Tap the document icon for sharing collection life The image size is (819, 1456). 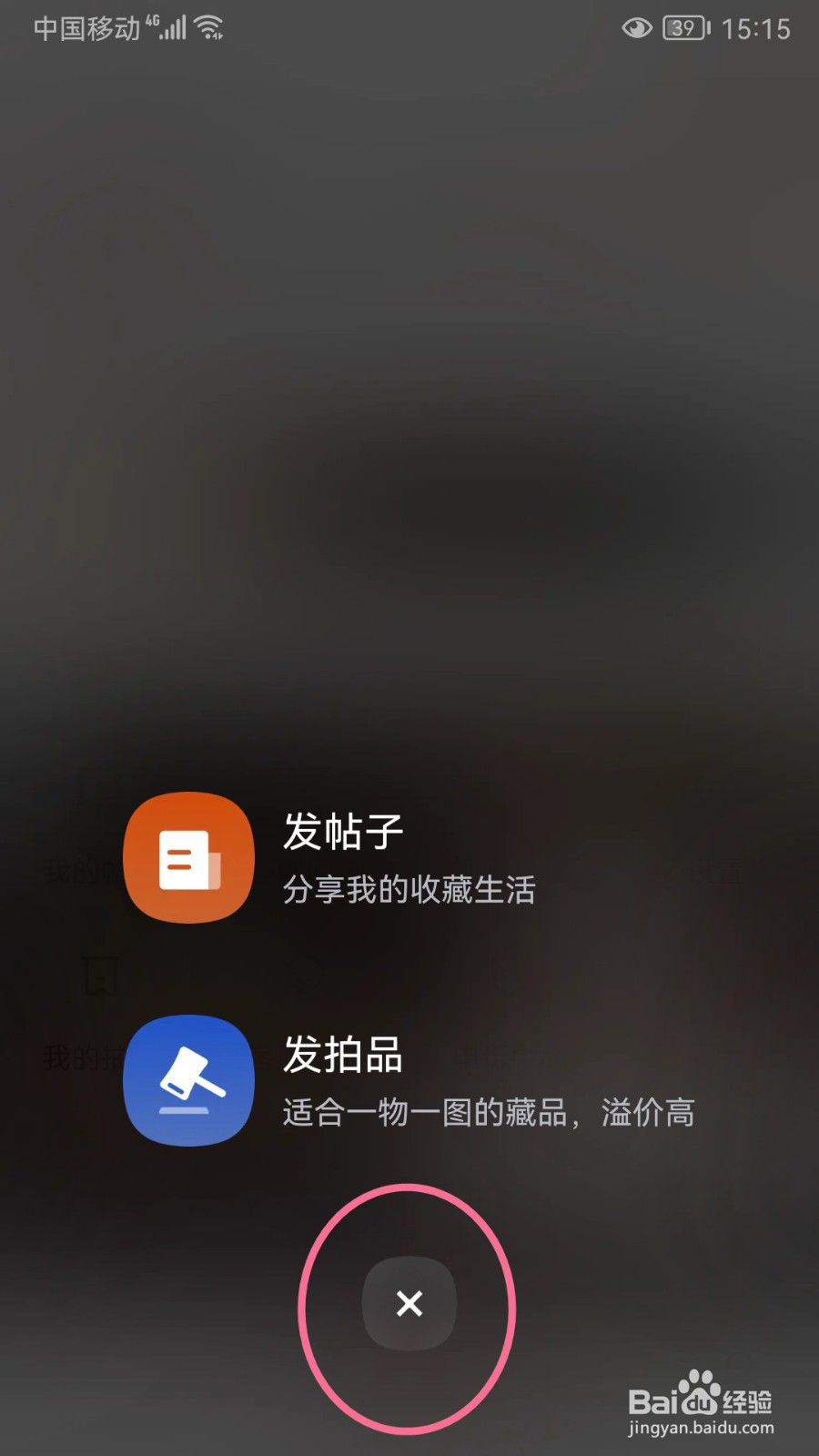187,857
